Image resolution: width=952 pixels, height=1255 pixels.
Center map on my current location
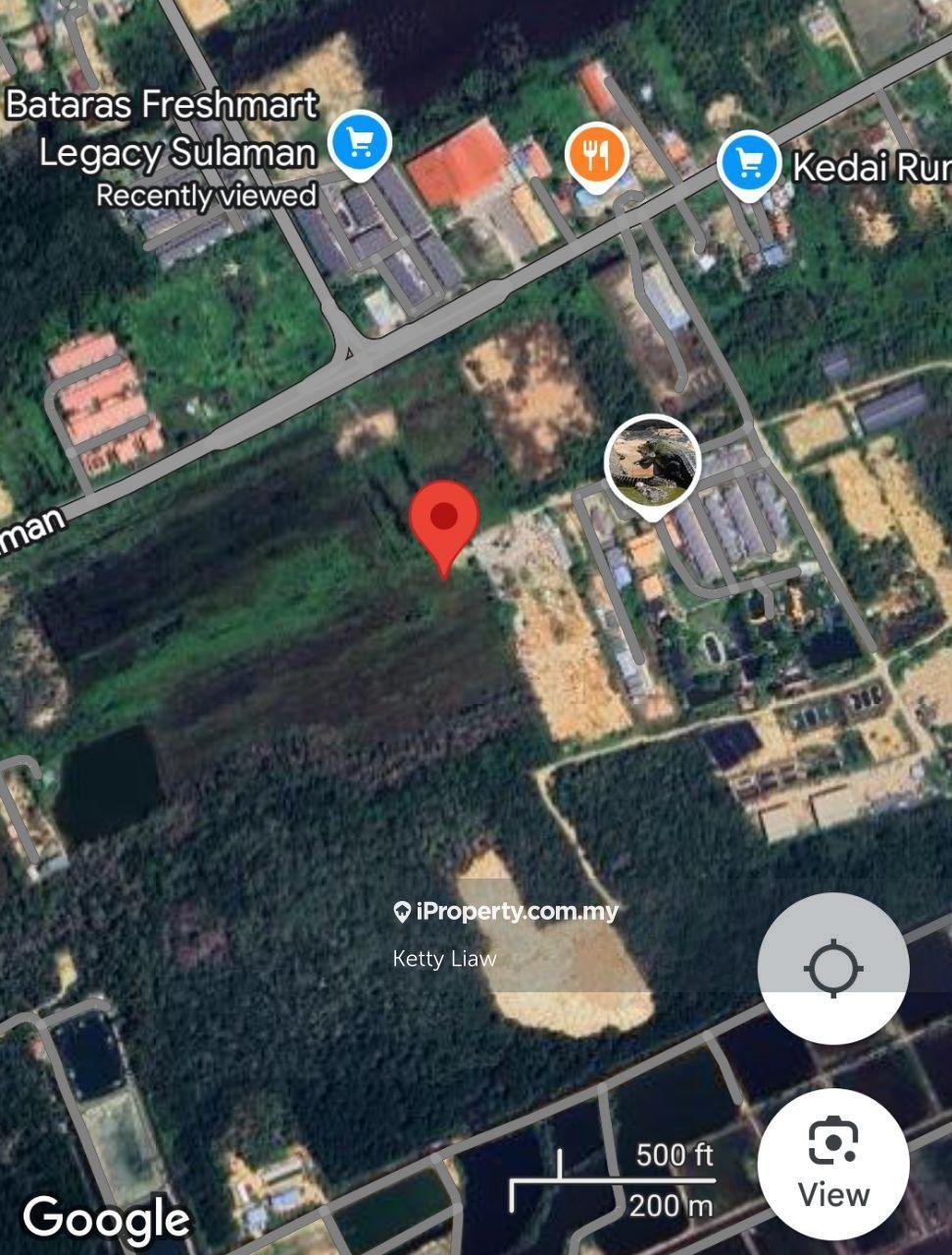(832, 969)
